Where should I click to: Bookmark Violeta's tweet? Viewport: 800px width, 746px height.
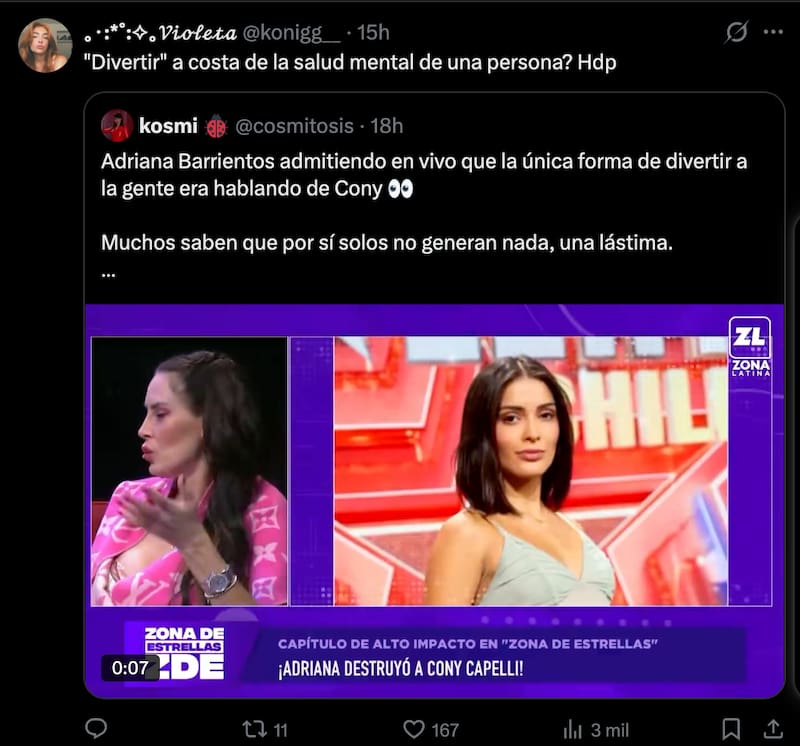tap(731, 729)
